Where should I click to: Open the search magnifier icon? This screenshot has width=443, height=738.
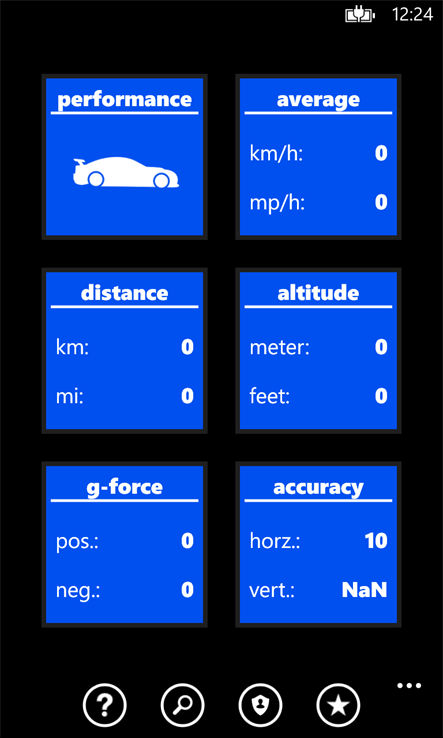[183, 705]
